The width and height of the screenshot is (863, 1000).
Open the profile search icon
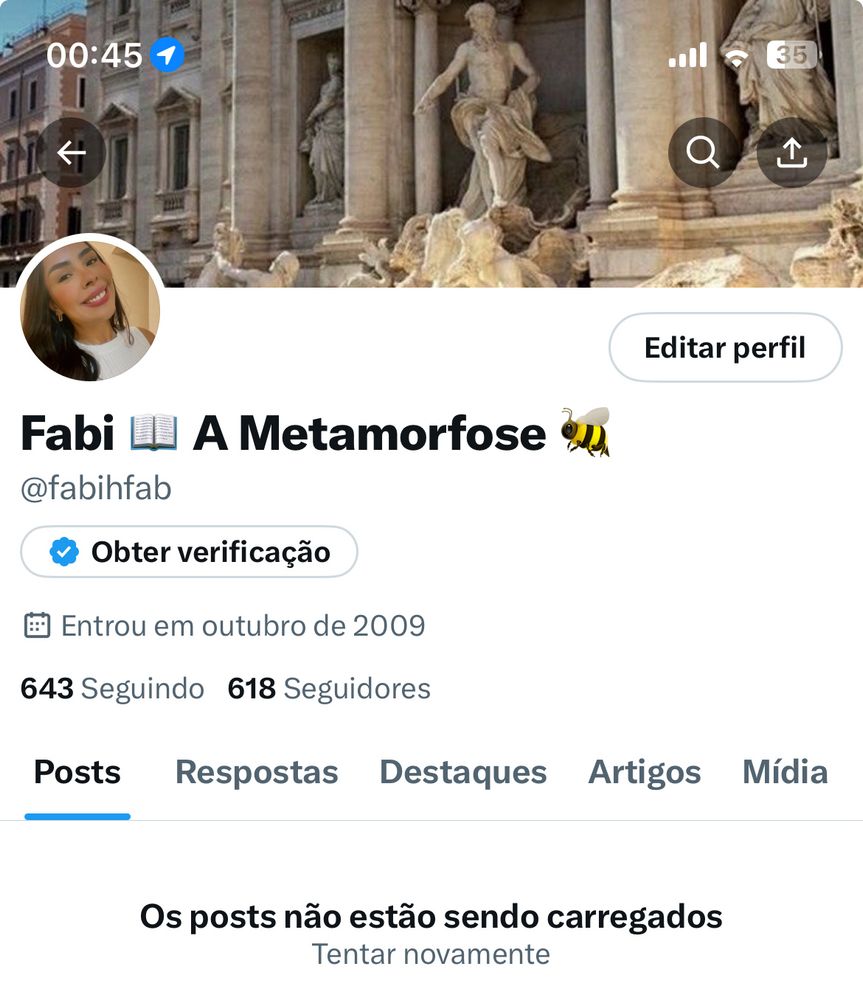click(x=702, y=153)
